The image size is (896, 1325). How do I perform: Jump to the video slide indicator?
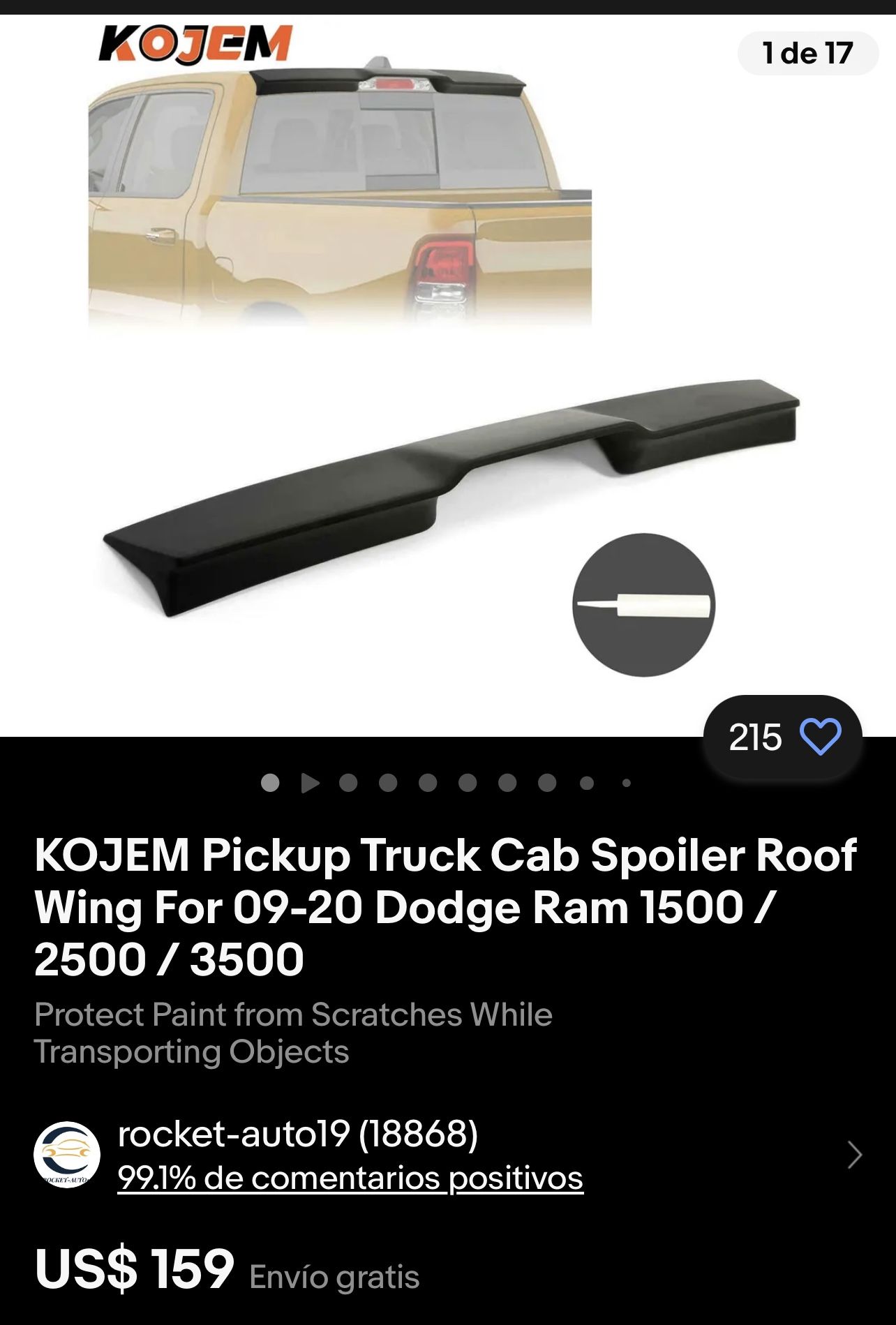[310, 783]
